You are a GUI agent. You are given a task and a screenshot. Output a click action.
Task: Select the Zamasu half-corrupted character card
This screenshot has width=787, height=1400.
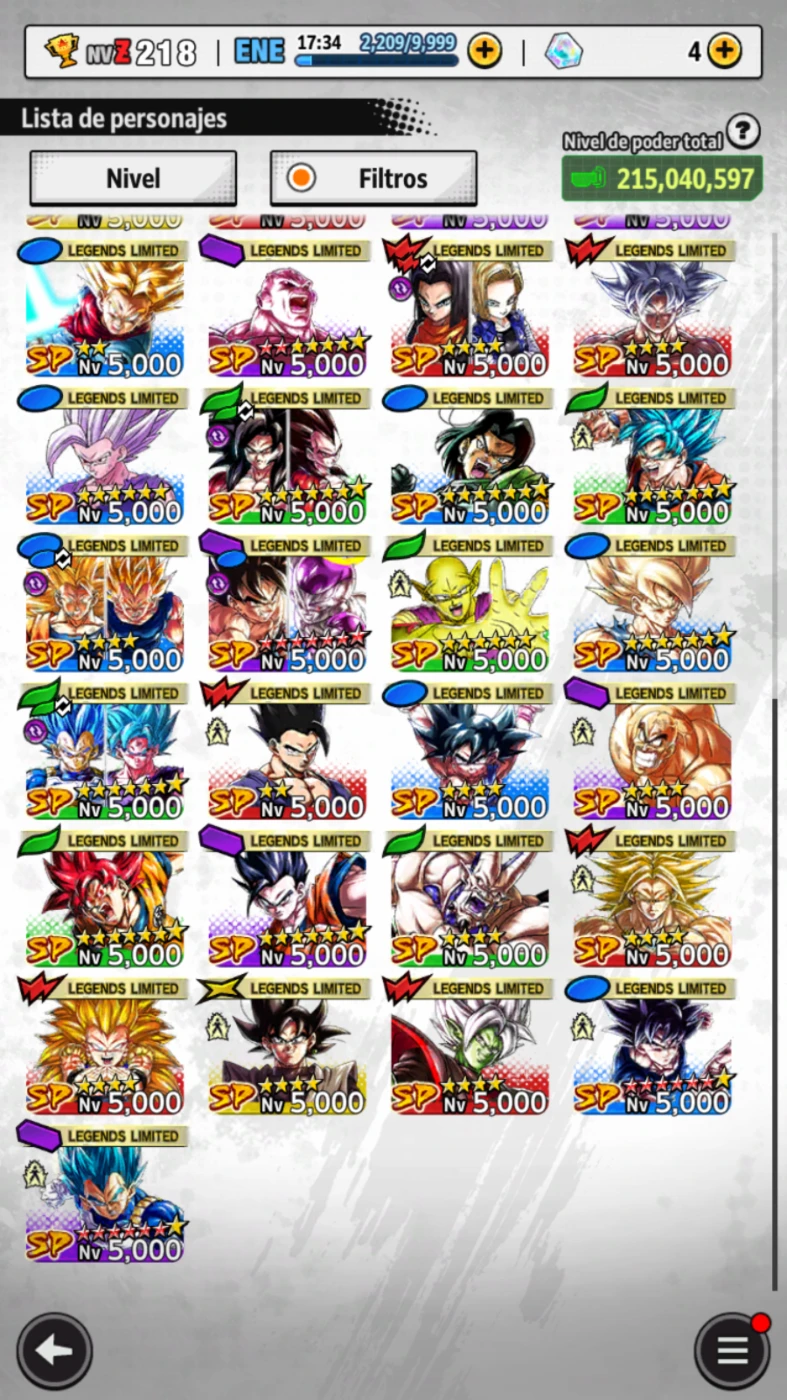[470, 1047]
